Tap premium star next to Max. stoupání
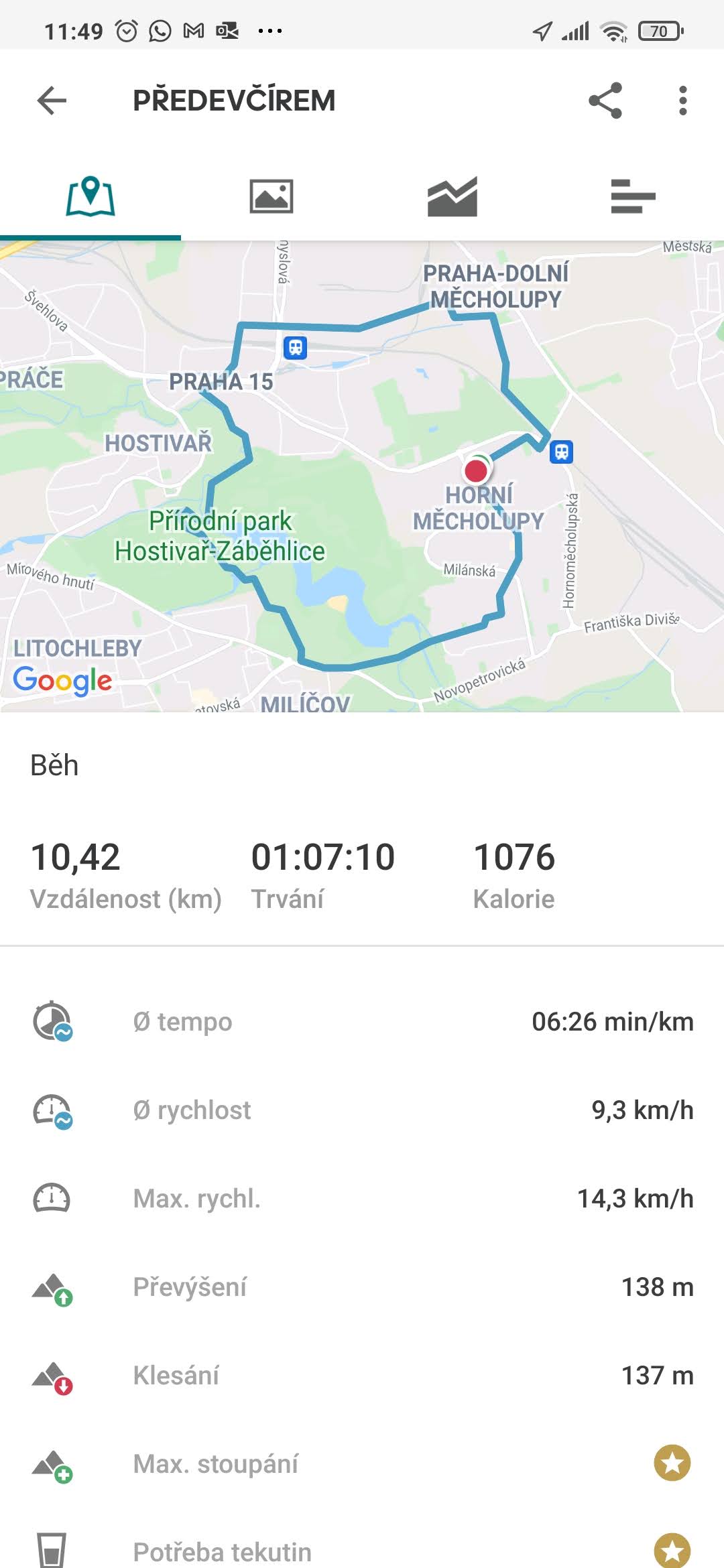The image size is (724, 1568). 672,1463
